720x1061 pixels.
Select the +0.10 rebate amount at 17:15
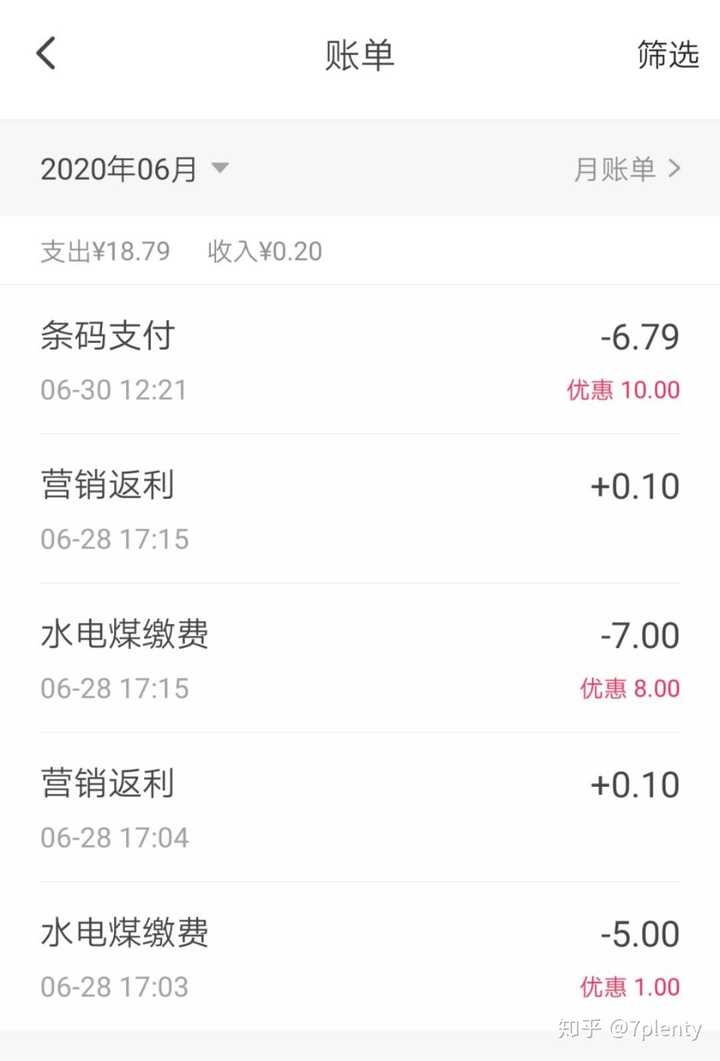pyautogui.click(x=636, y=485)
